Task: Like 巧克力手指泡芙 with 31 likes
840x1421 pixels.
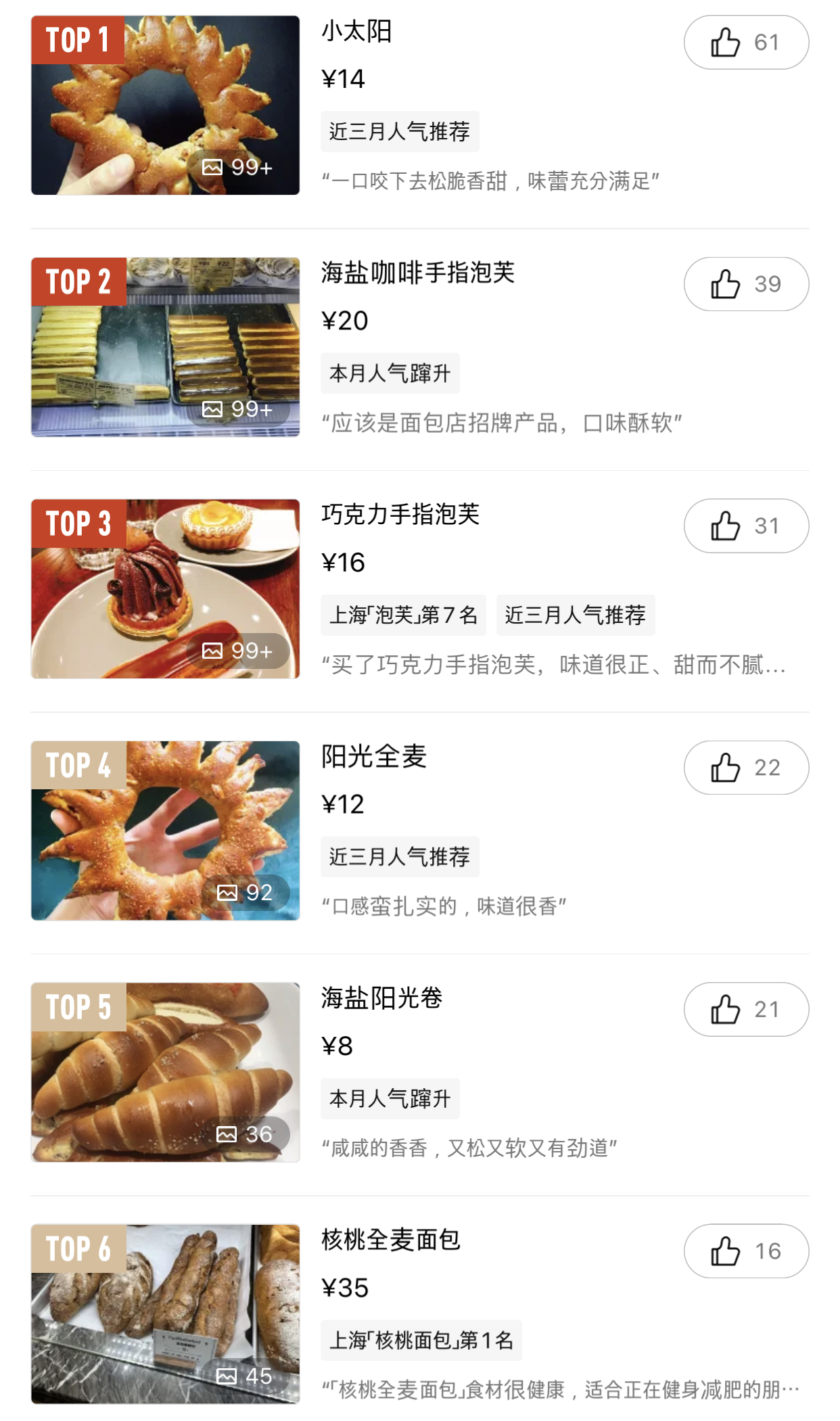Action: 745,526
